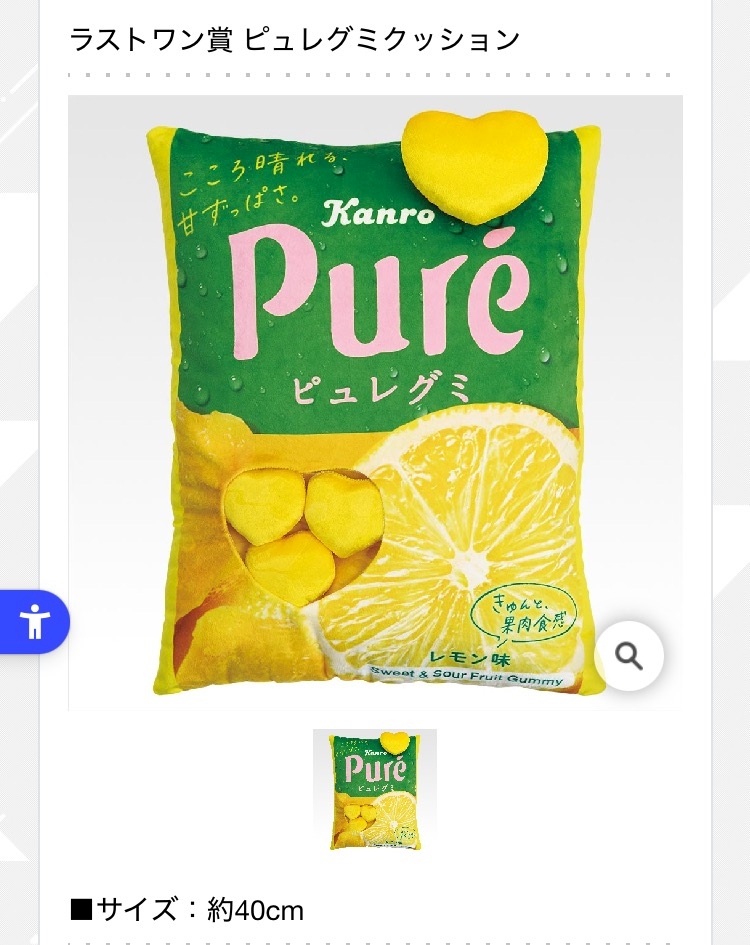Open the accessibility options button
Viewport: 750px width, 945px height.
(35, 622)
